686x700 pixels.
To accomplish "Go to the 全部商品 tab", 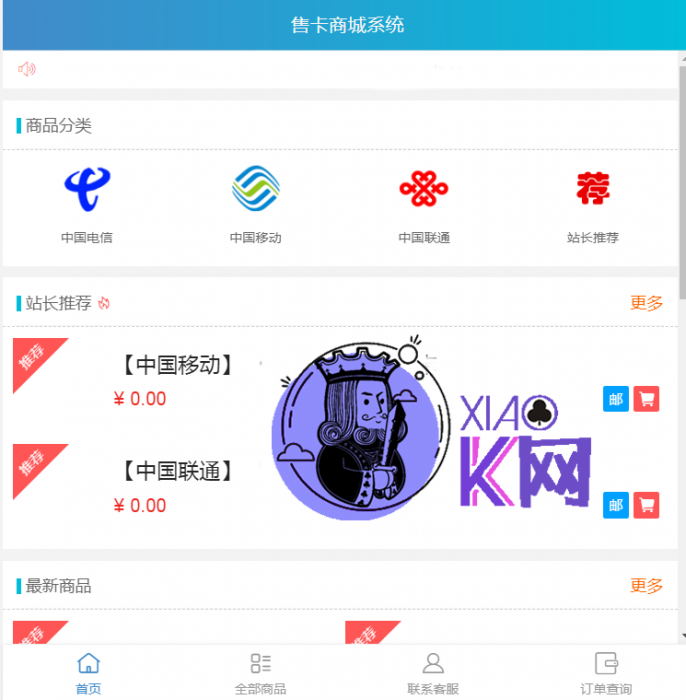I will coord(260,672).
